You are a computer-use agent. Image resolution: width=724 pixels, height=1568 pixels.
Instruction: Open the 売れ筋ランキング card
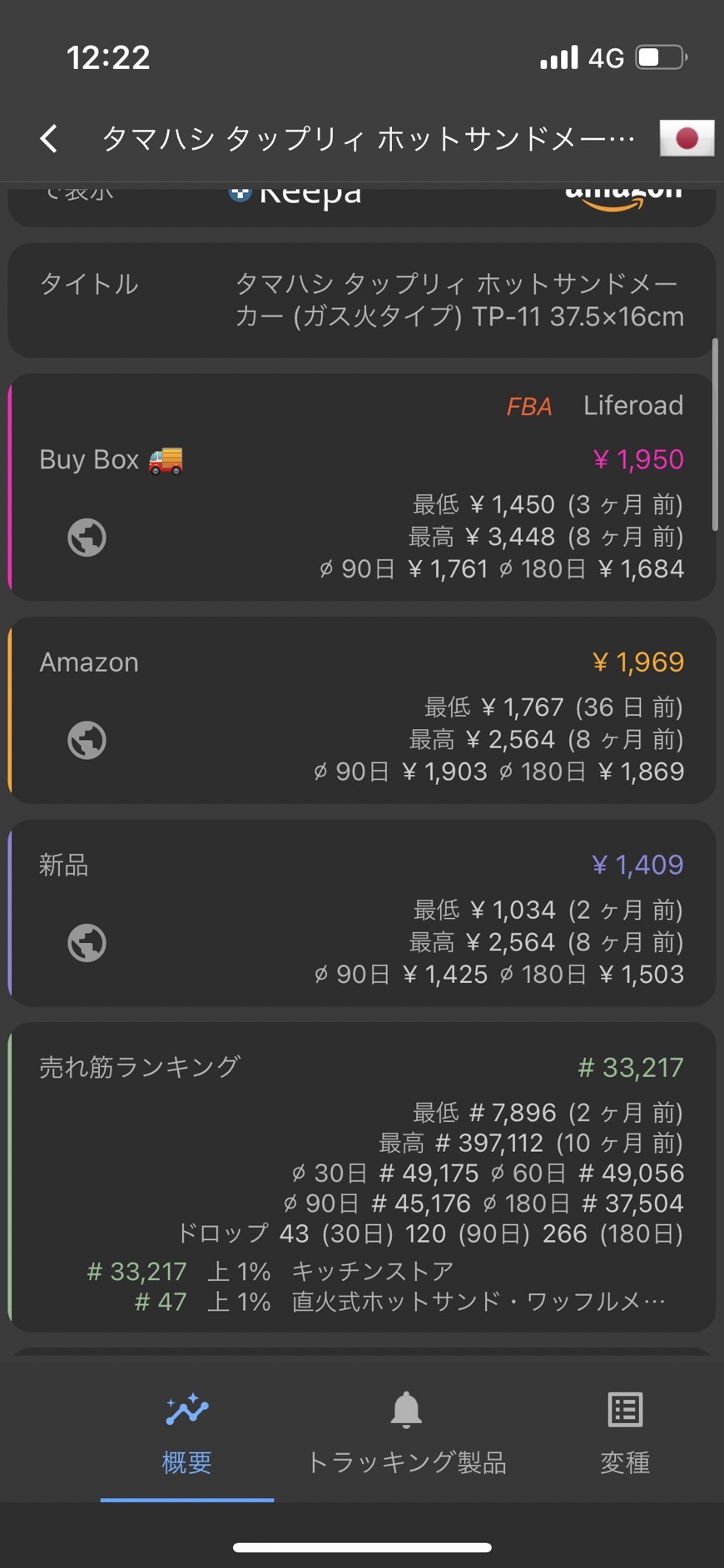point(362,1177)
